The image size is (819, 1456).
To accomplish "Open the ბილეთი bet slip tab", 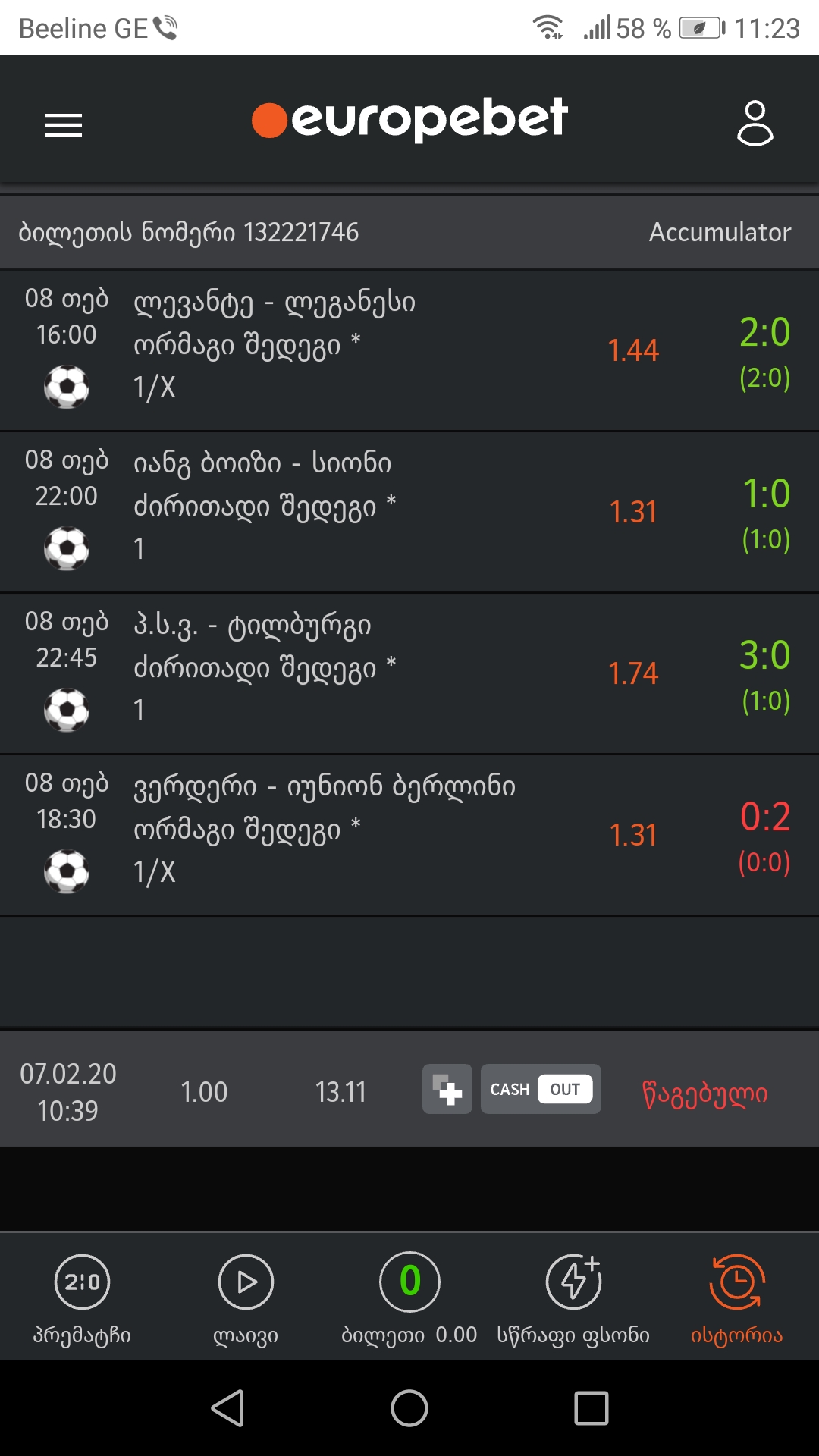I will tap(409, 1298).
